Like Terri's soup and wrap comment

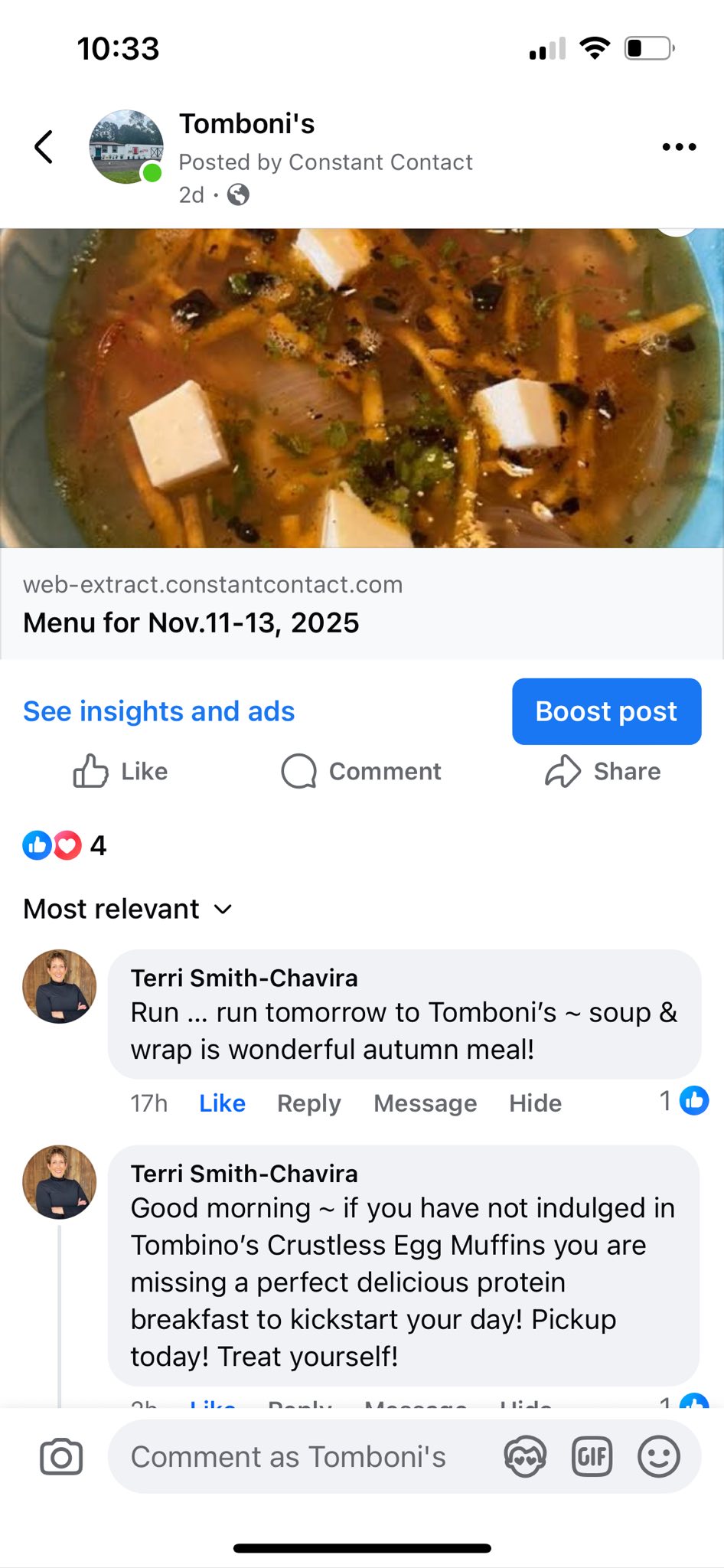pyautogui.click(x=221, y=1102)
